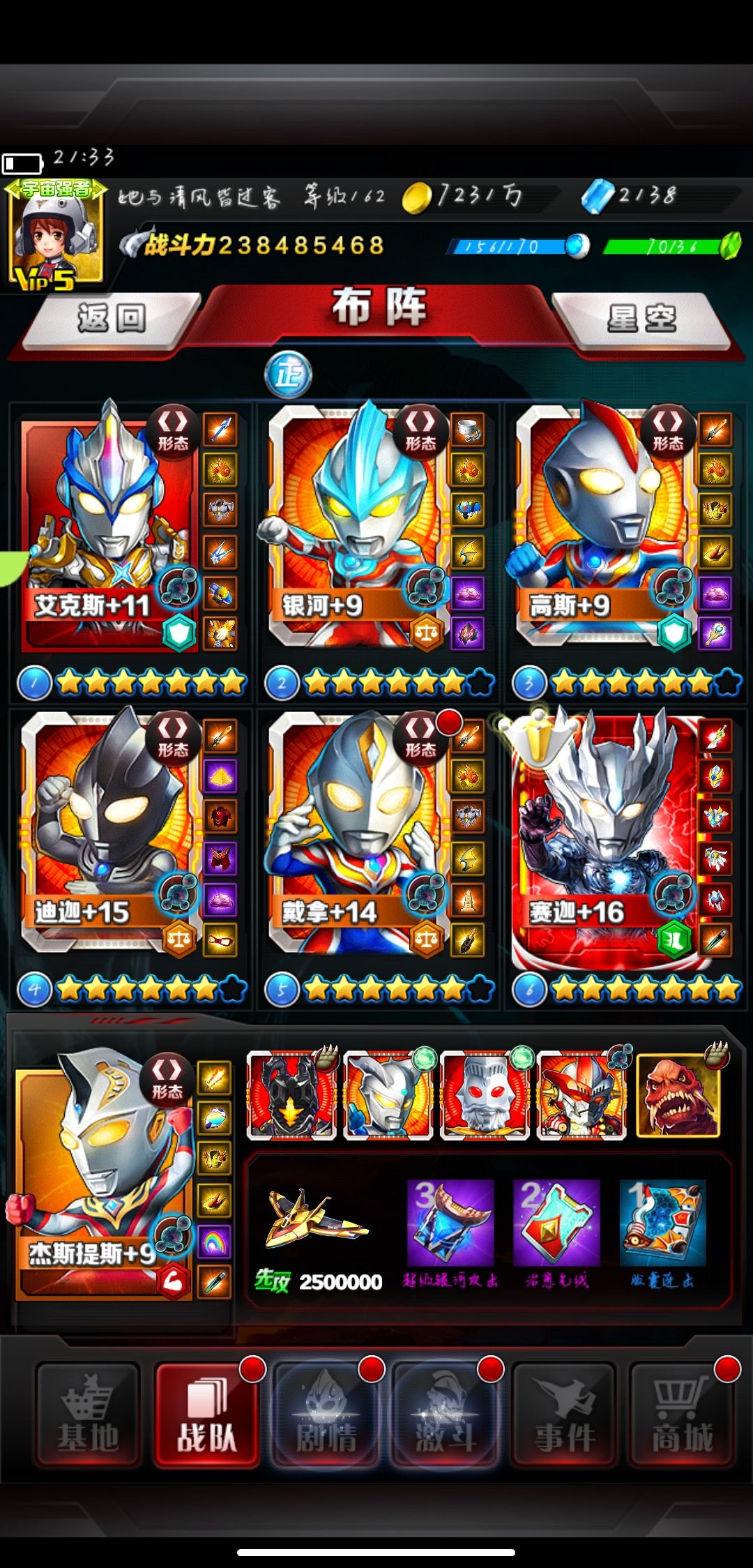The image size is (753, 1568).
Task: Switch to the 星空 tab
Action: click(644, 318)
